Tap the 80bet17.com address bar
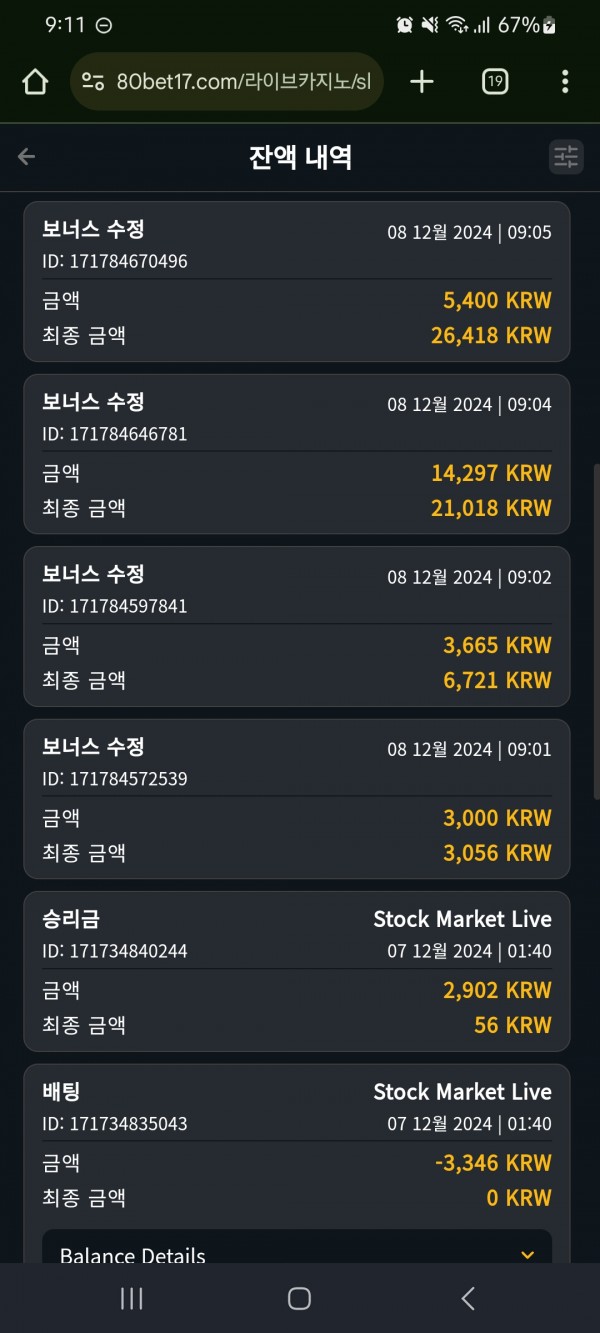Image resolution: width=600 pixels, height=1333 pixels. point(227,82)
